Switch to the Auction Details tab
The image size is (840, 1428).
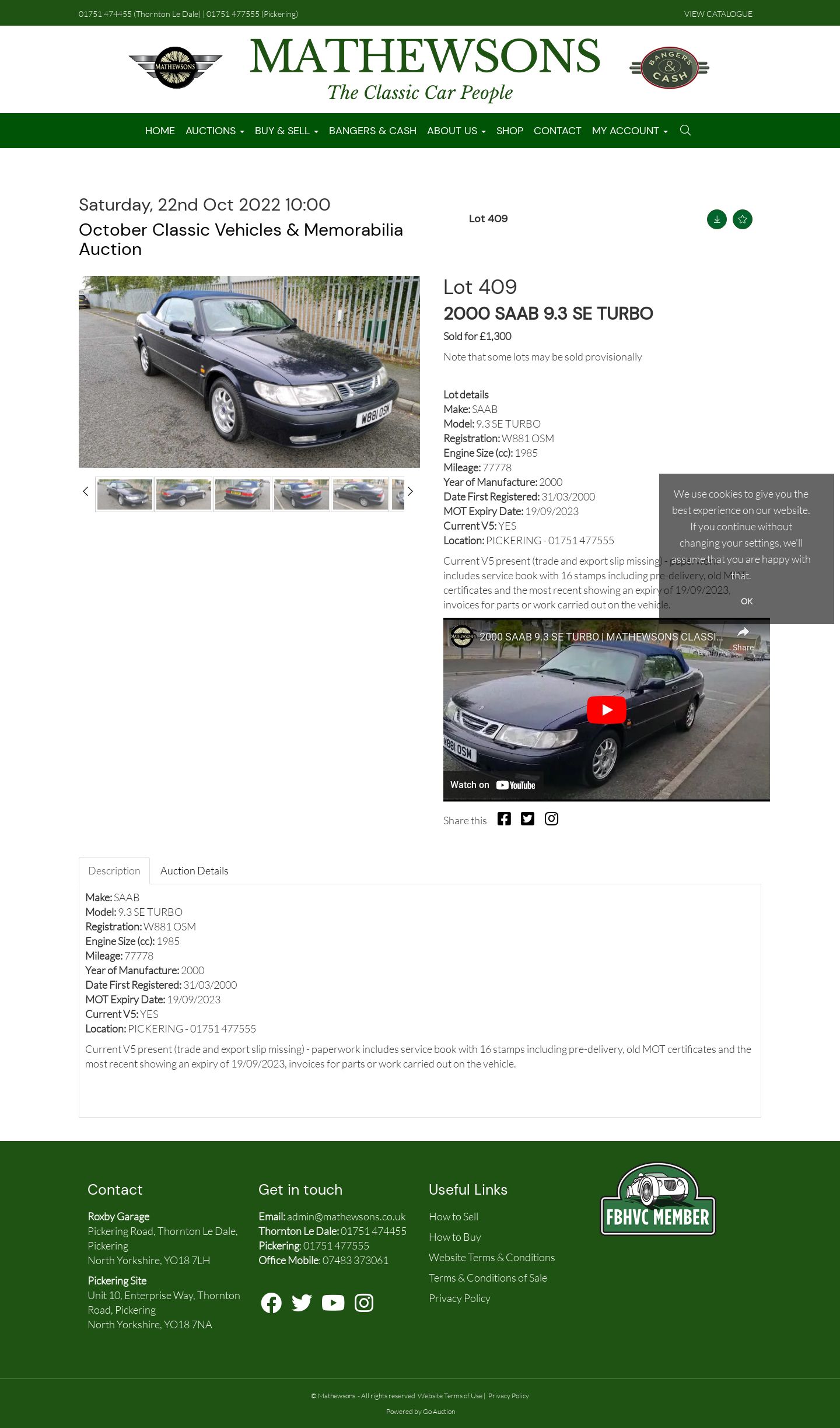[x=194, y=870]
